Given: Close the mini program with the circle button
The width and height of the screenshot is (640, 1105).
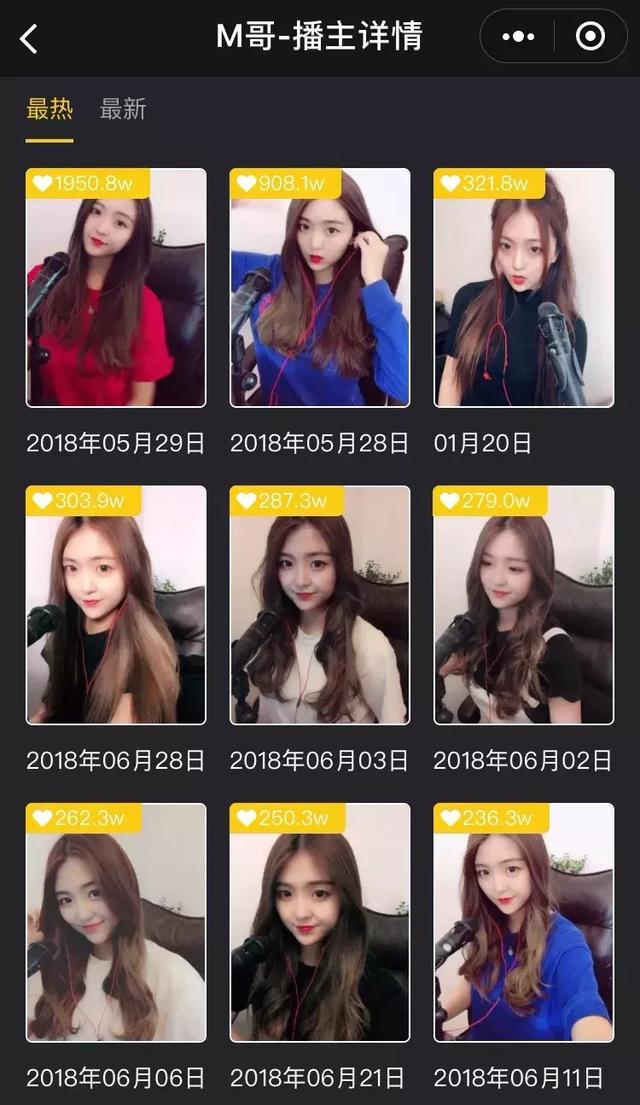Looking at the screenshot, I should tap(590, 37).
